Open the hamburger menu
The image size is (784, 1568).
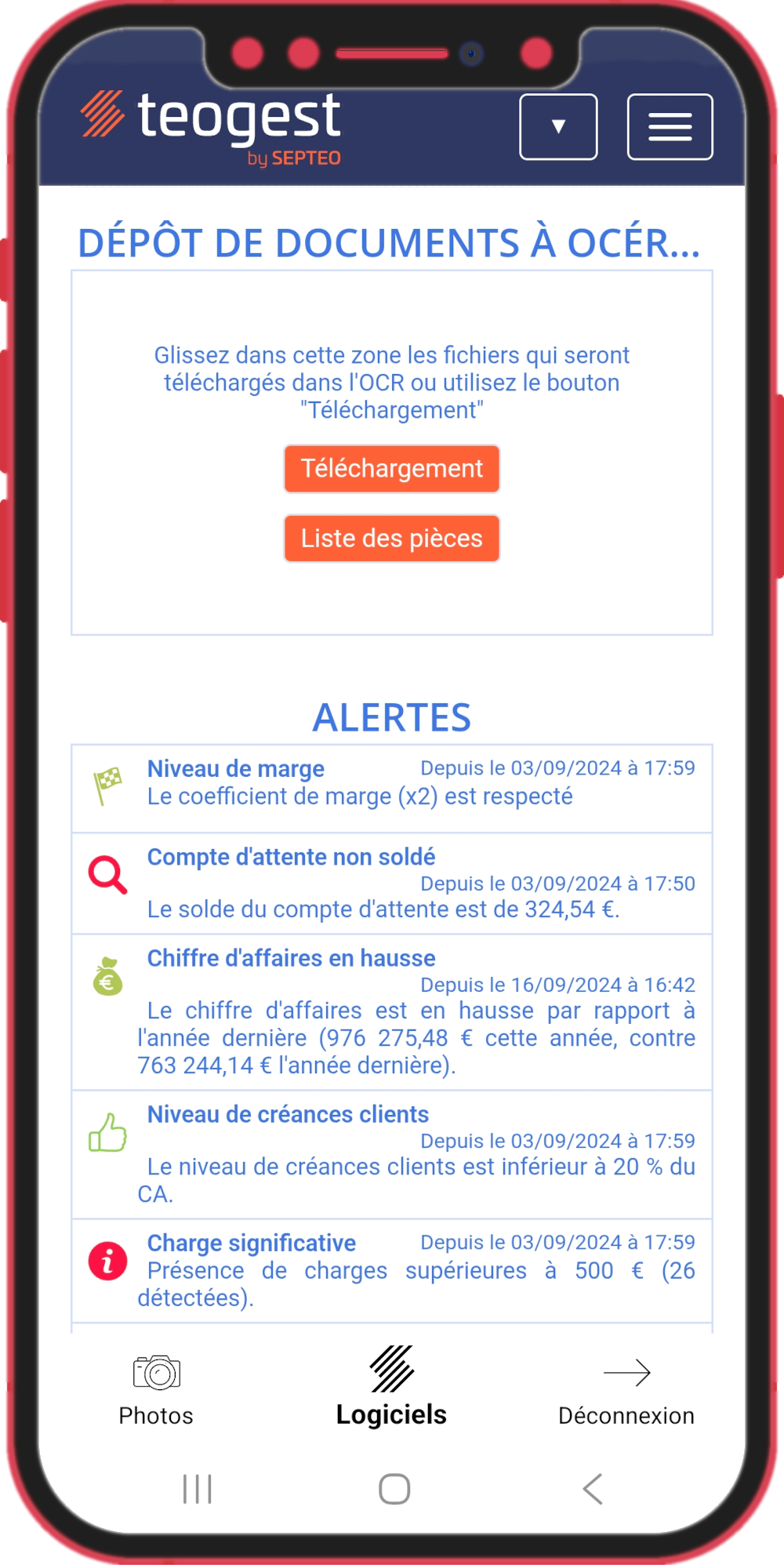(670, 127)
